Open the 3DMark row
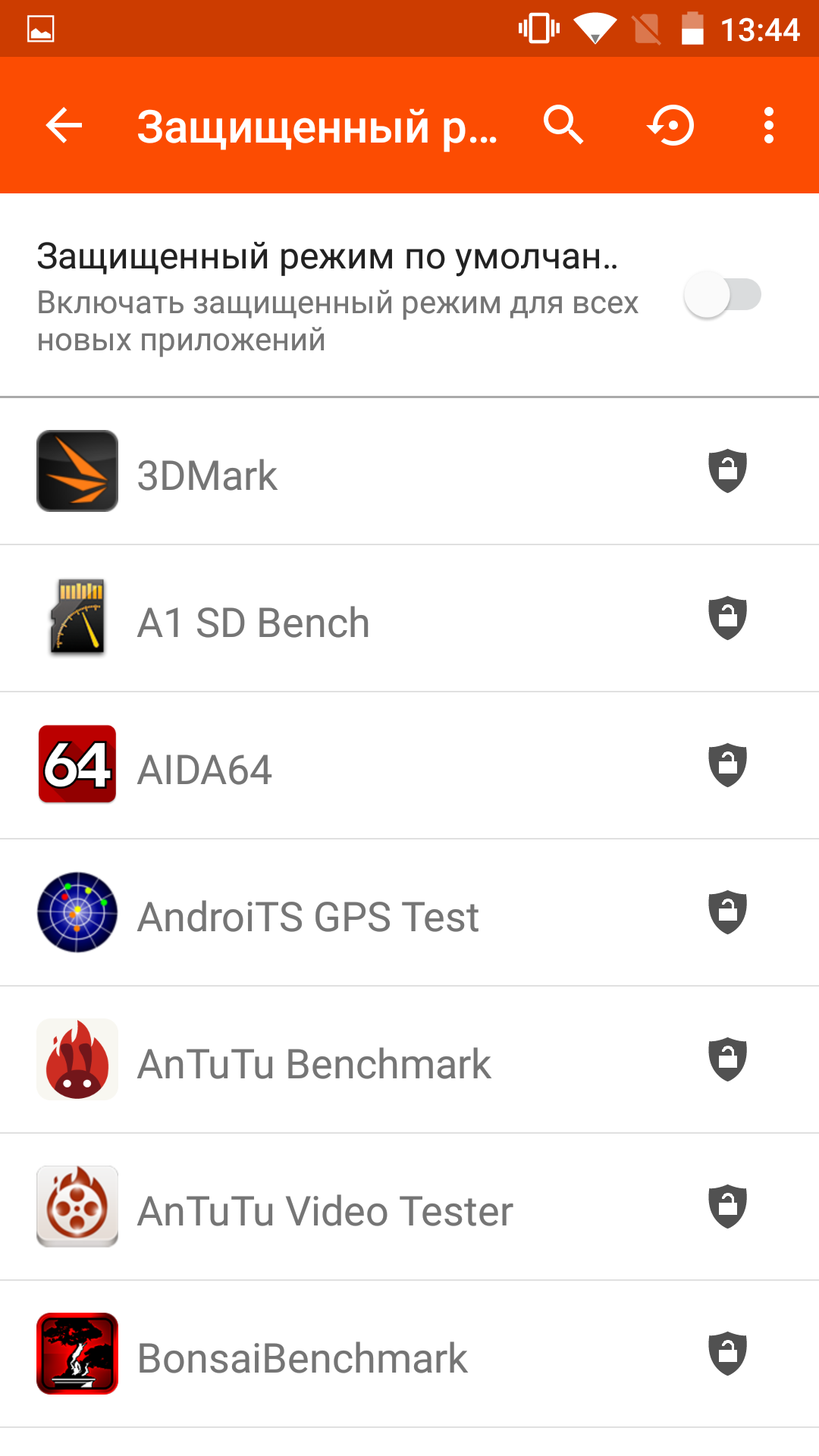This screenshot has height=1456, width=819. (x=409, y=471)
